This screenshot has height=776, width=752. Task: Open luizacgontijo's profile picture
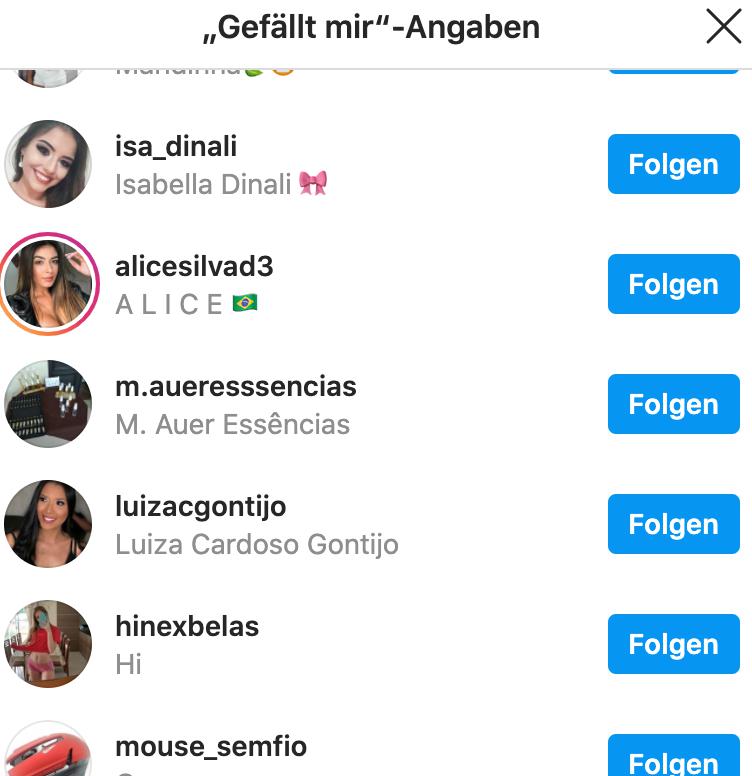pos(48,524)
